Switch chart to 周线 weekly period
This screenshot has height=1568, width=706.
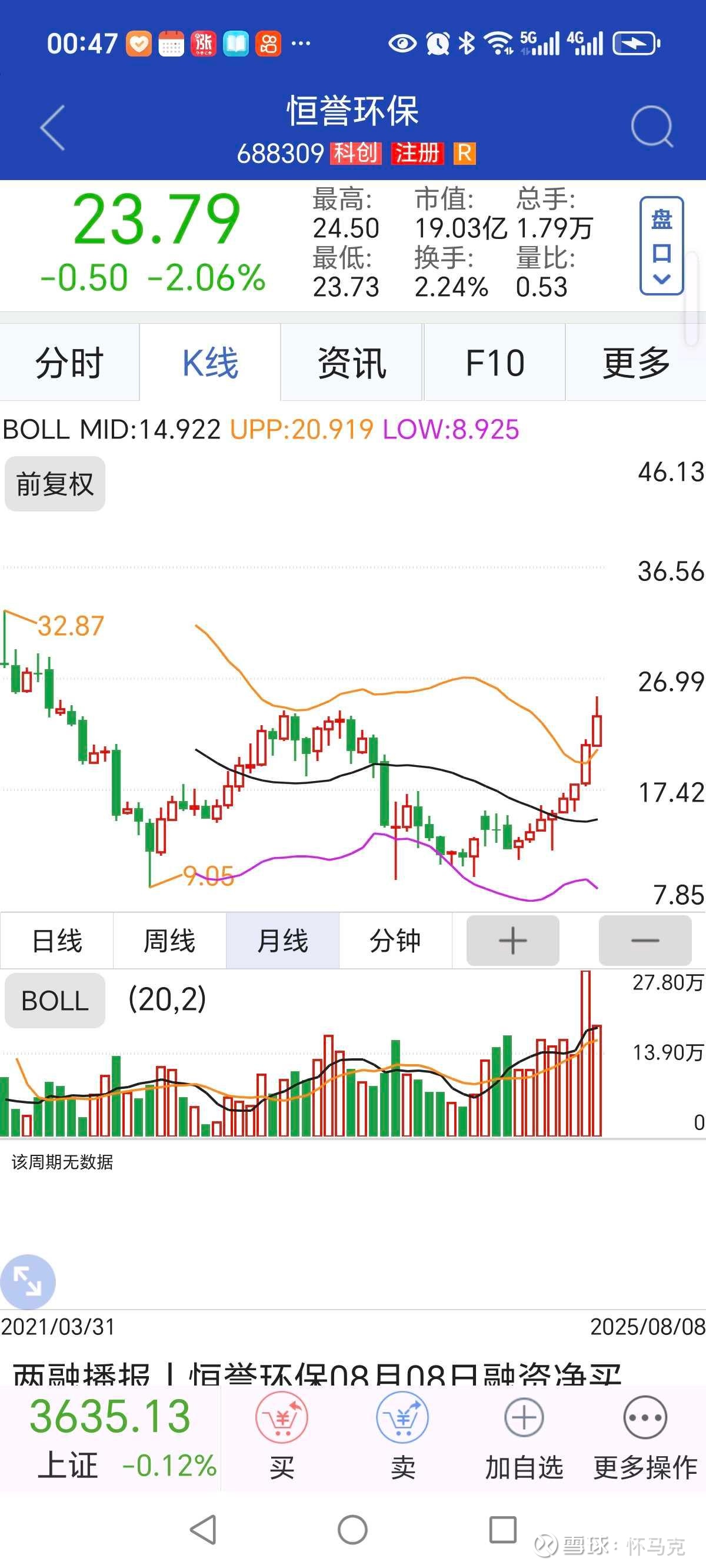(x=169, y=941)
